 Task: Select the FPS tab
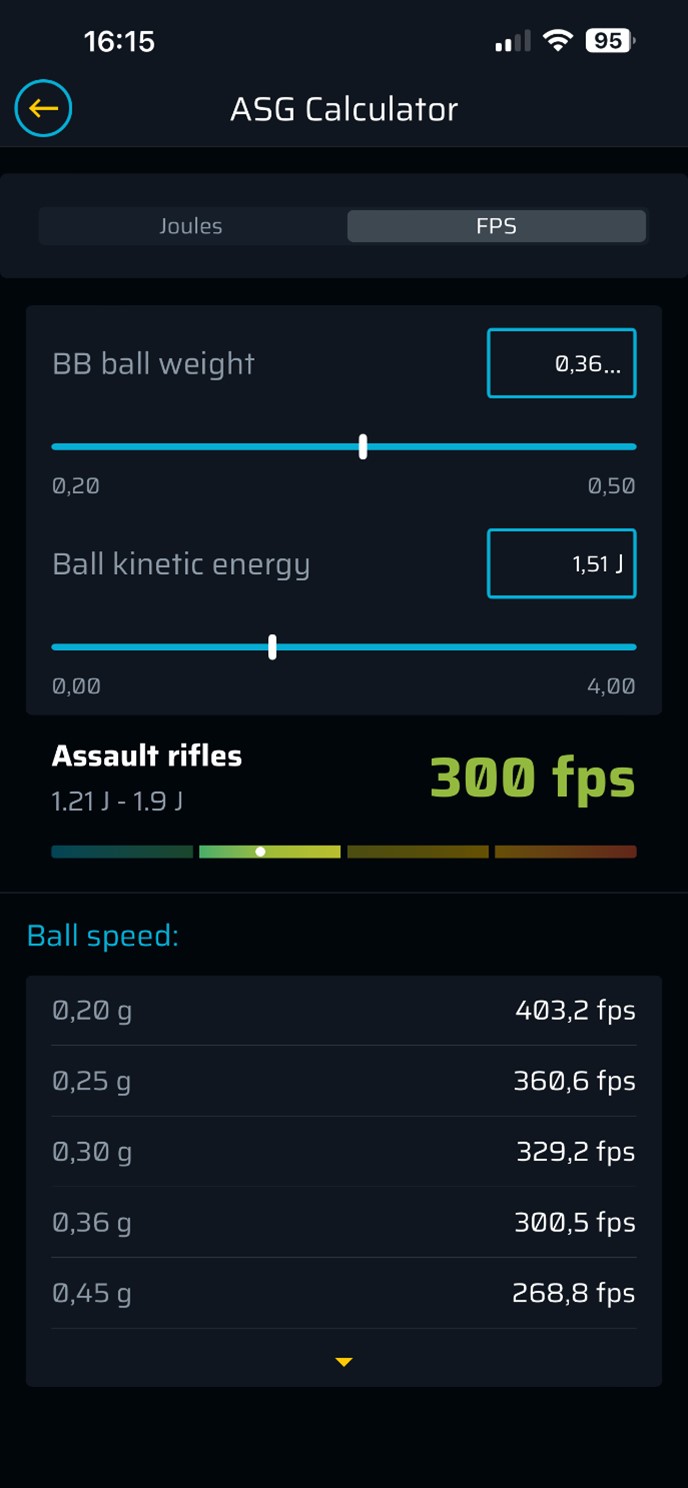[496, 226]
